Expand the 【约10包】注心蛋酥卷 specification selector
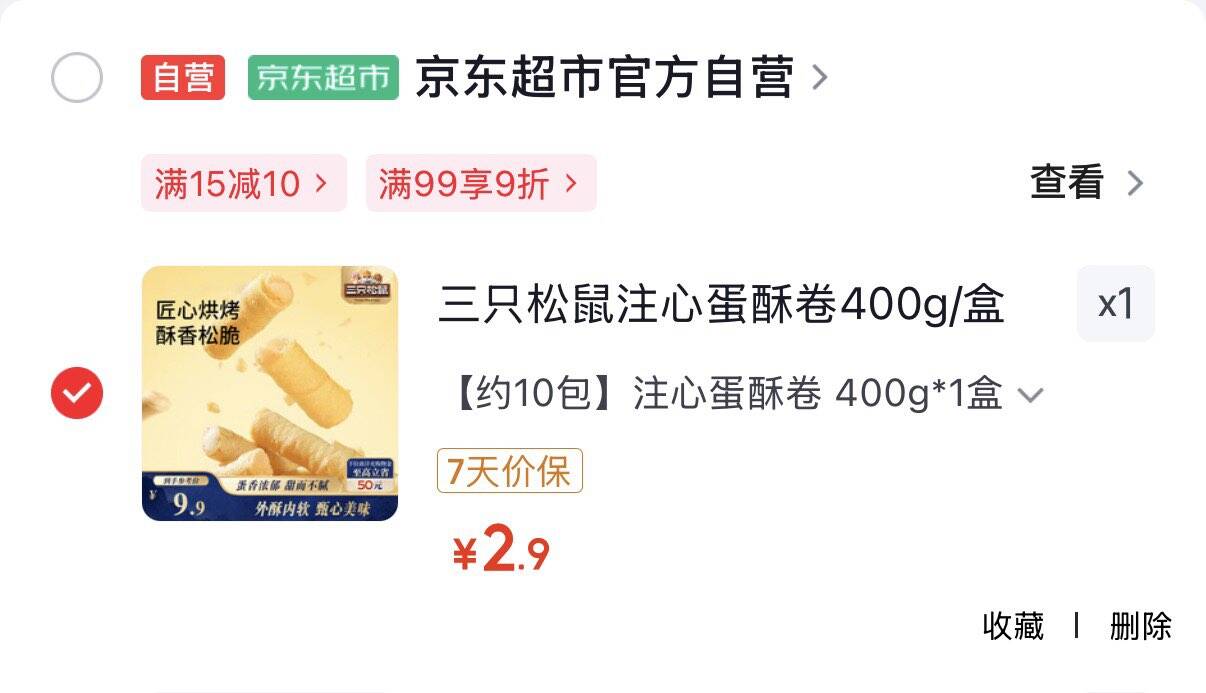1206x693 pixels. tap(741, 395)
